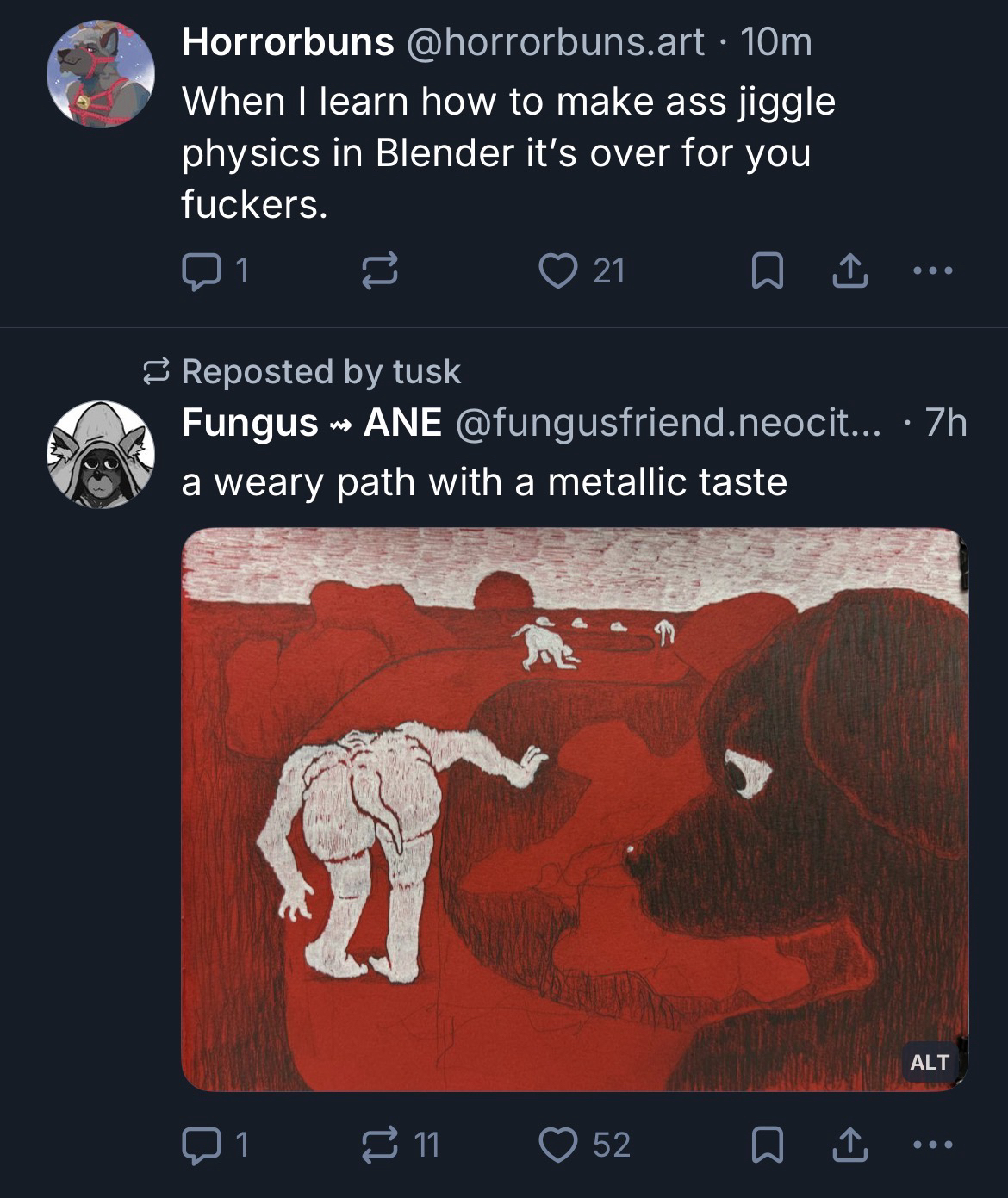Bookmark Horrorbuns' post
Screen dimensions: 1008x1198
(x=766, y=271)
